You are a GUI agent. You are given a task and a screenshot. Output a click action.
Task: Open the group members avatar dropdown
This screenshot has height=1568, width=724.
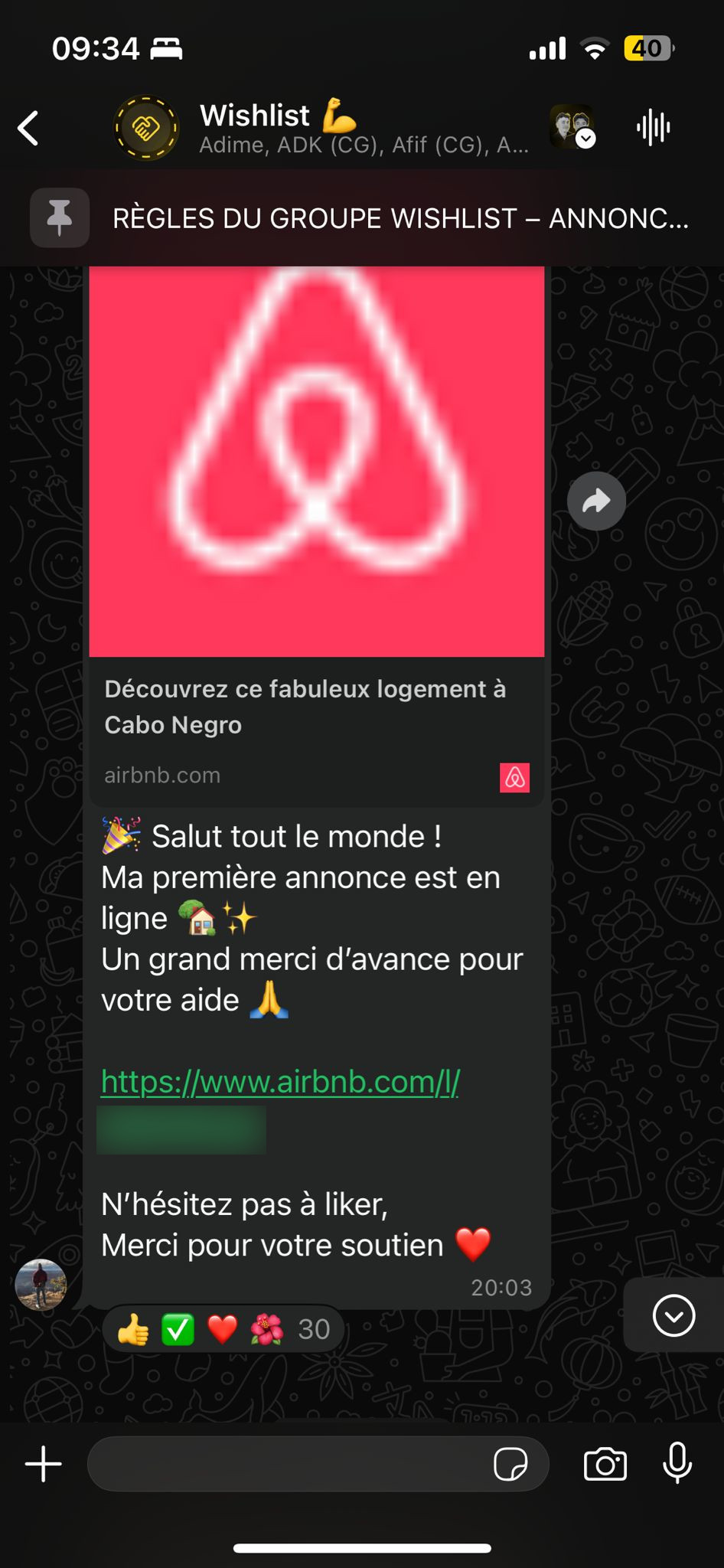click(572, 127)
